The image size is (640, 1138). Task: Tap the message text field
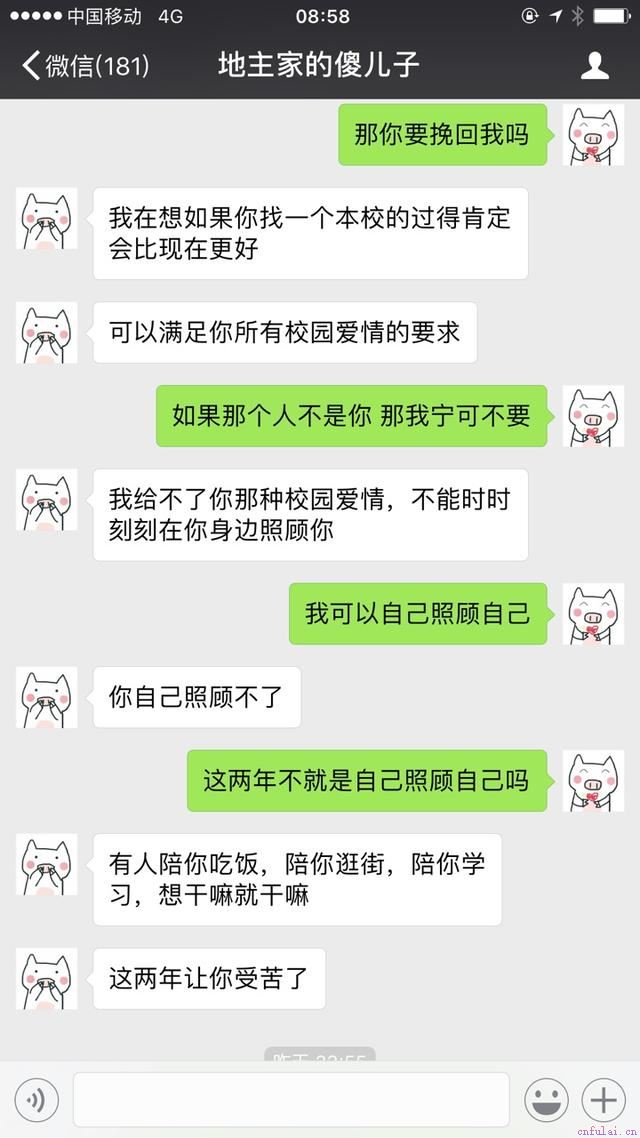pos(291,1101)
